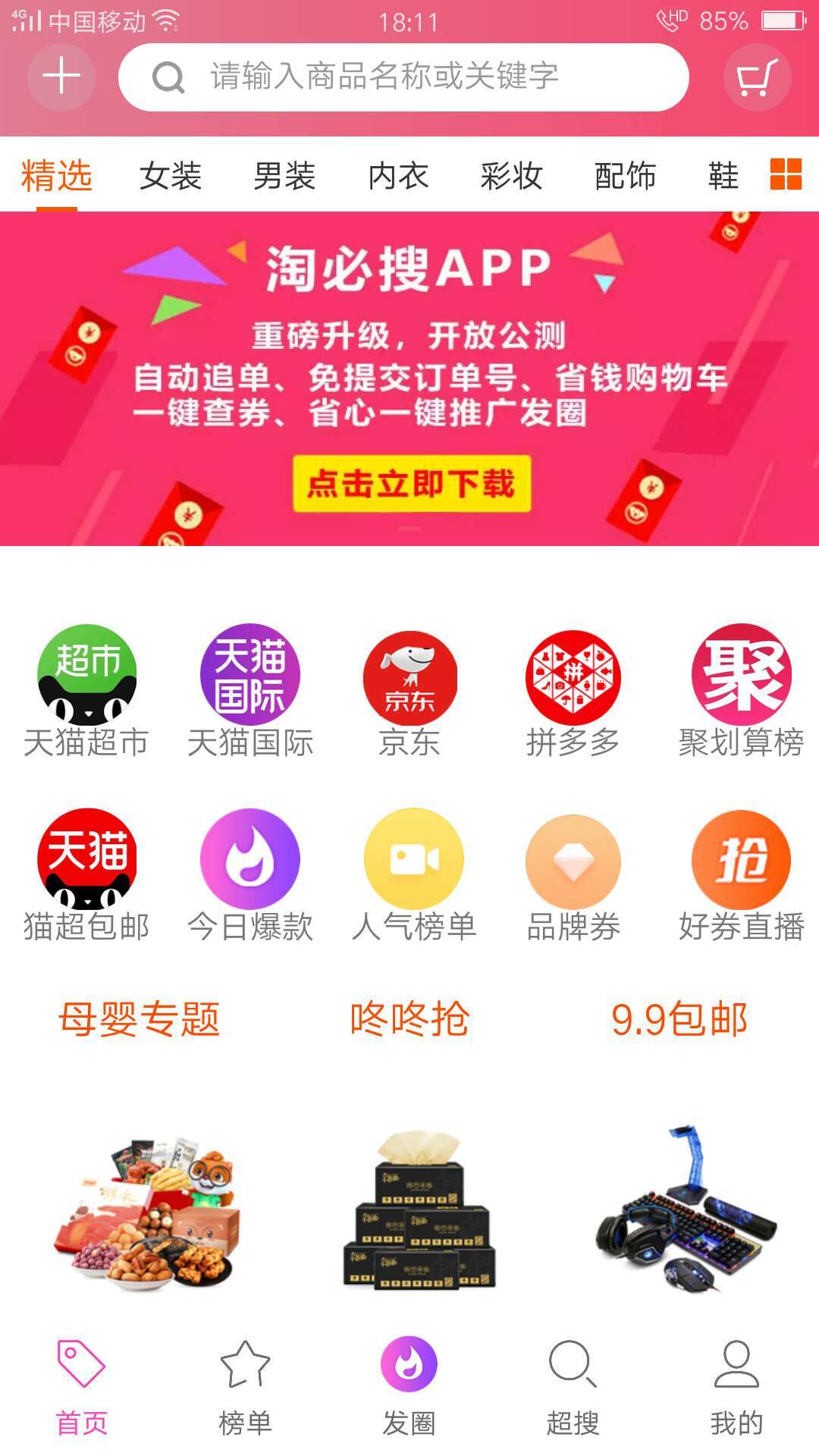
Task: Switch to the 彩妆 category tab
Action: pos(512,176)
